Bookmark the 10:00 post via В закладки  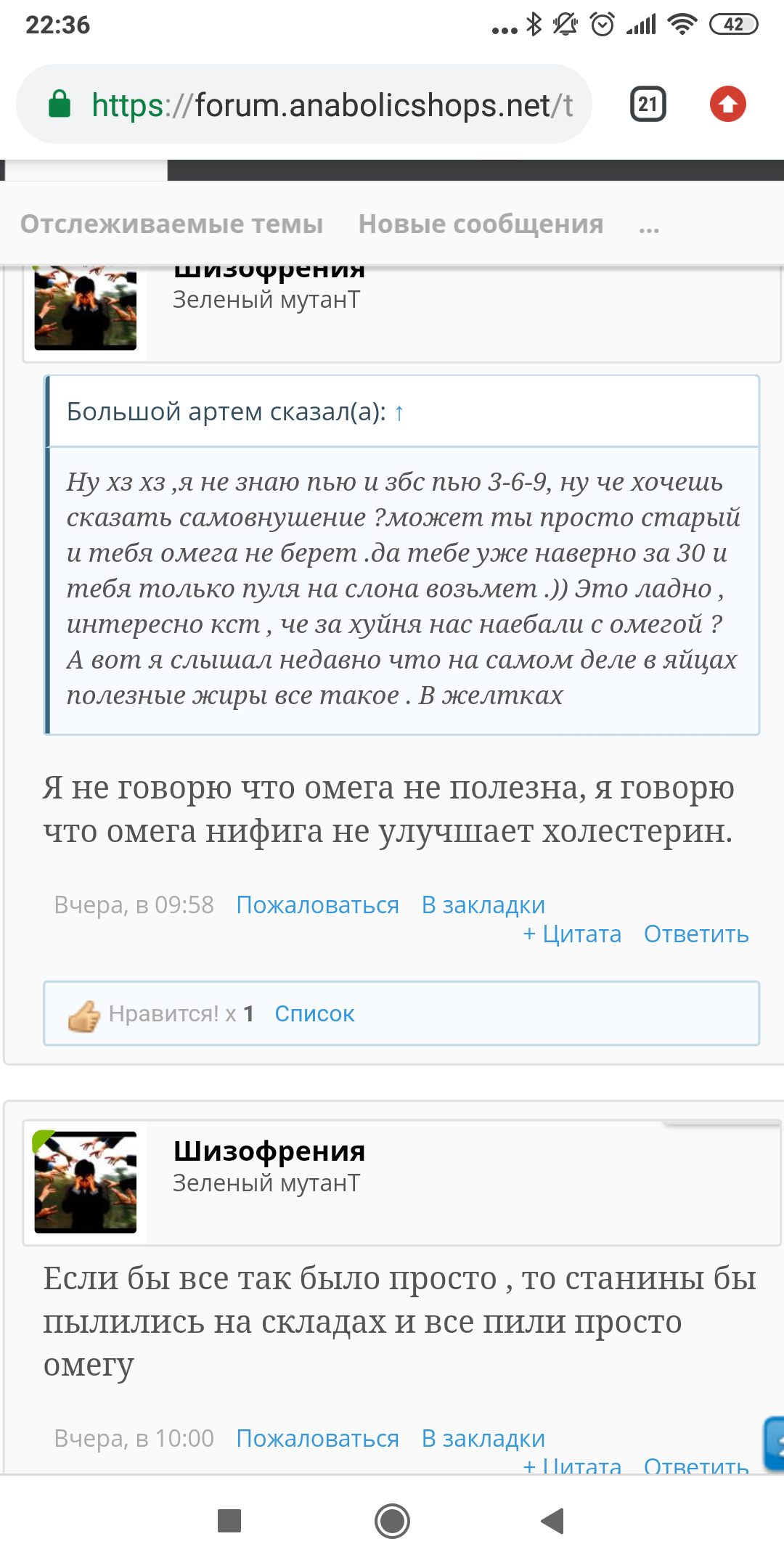[483, 1439]
